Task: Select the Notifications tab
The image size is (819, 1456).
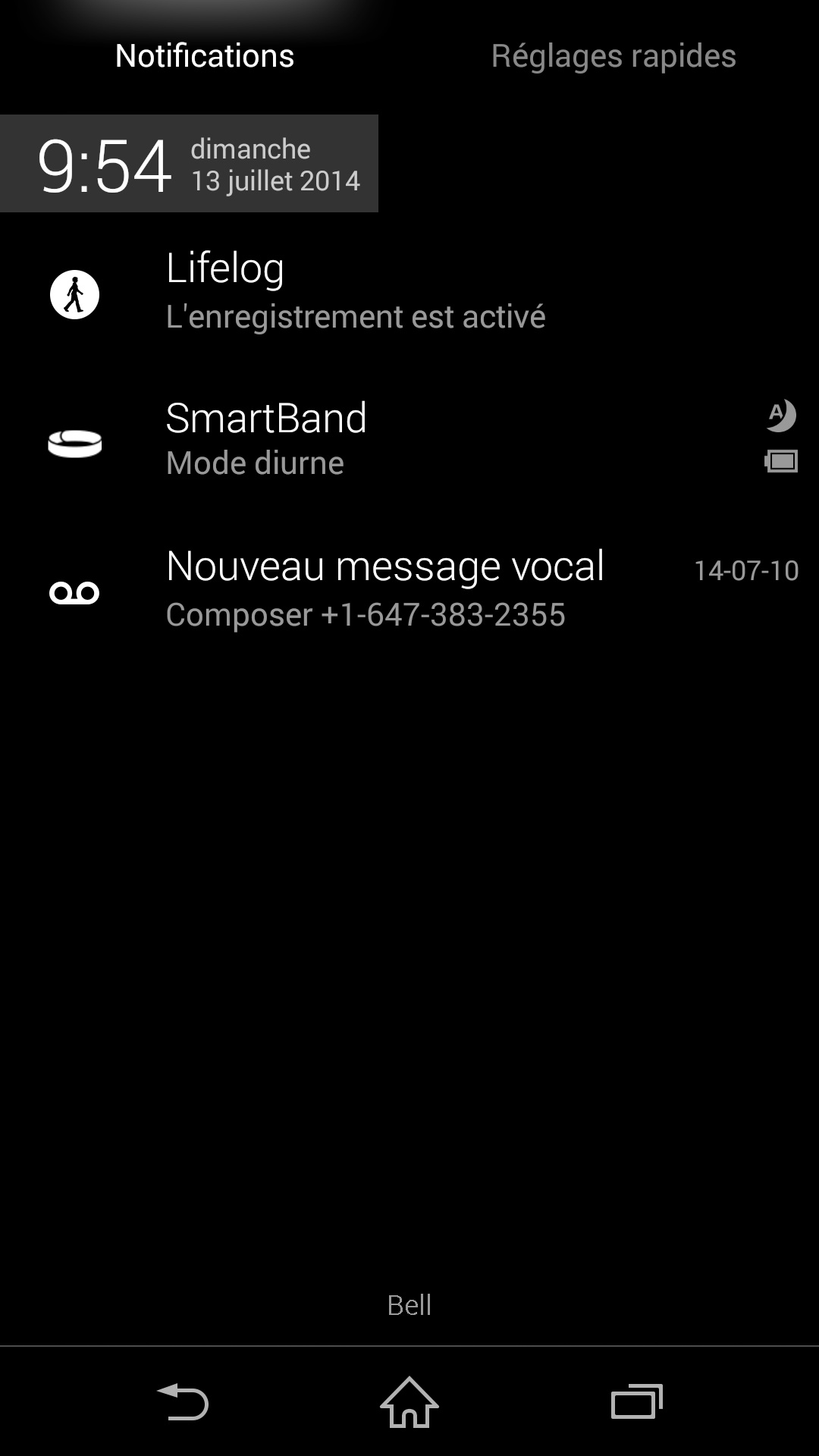Action: [x=205, y=56]
